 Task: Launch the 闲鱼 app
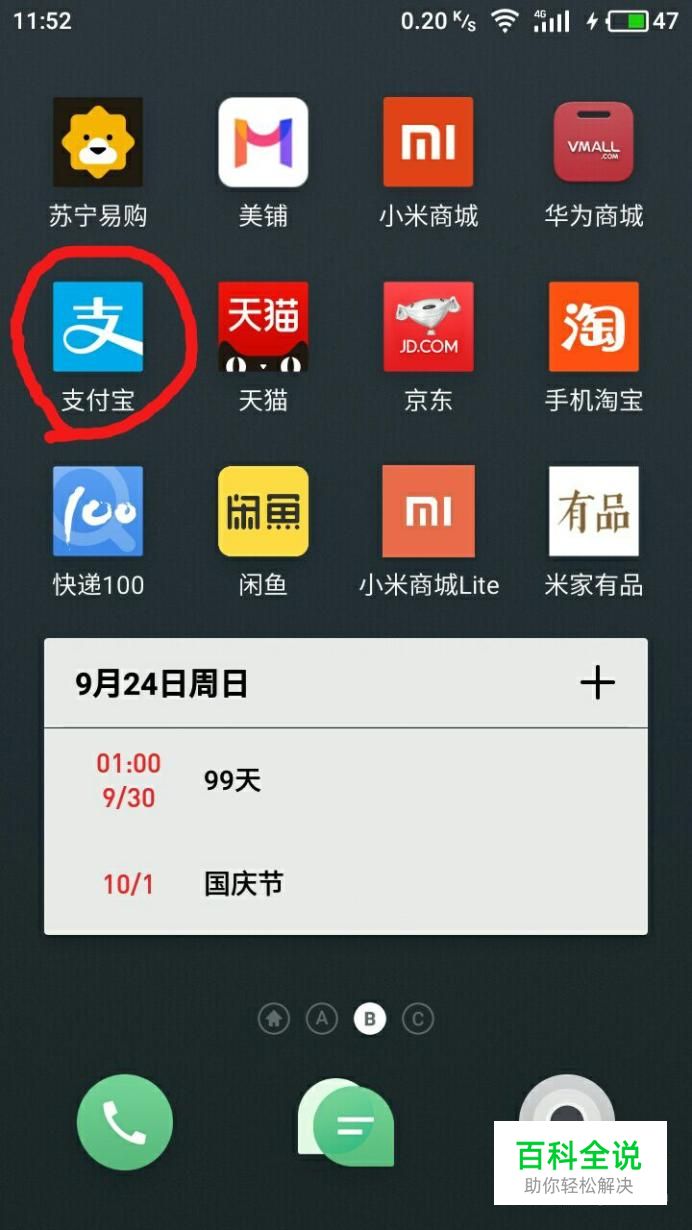(x=263, y=511)
